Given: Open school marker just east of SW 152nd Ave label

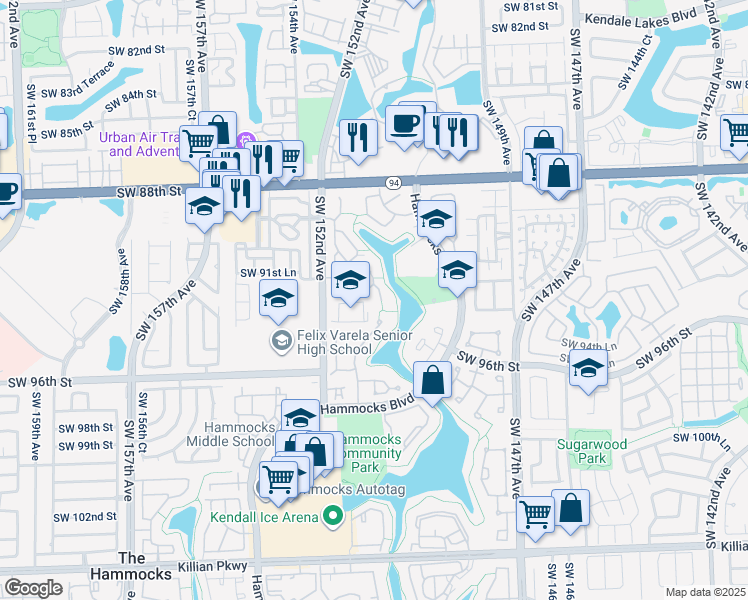Looking at the screenshot, I should coord(351,284).
